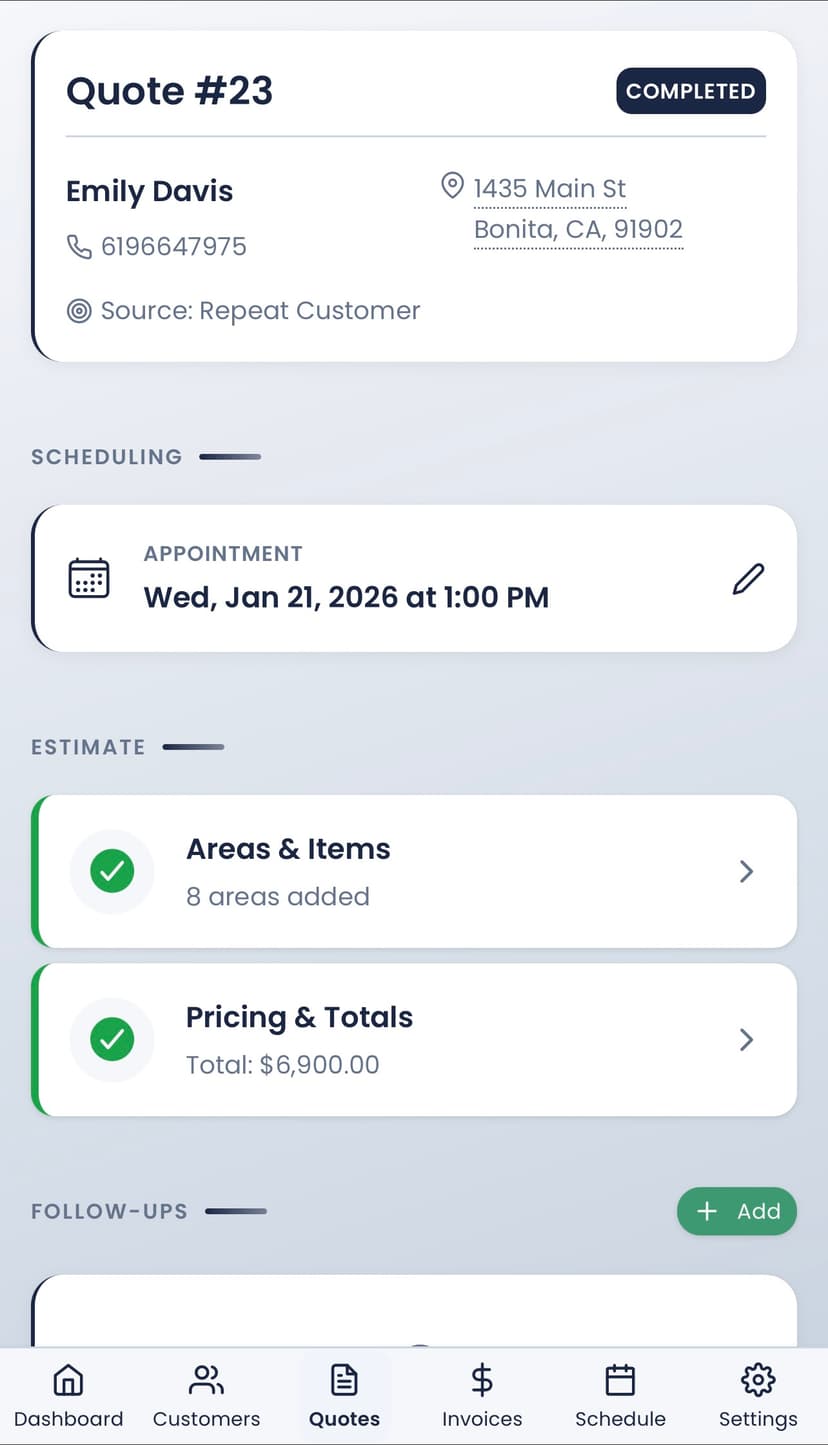
Task: Click the location pin next to the address
Action: [x=452, y=184]
